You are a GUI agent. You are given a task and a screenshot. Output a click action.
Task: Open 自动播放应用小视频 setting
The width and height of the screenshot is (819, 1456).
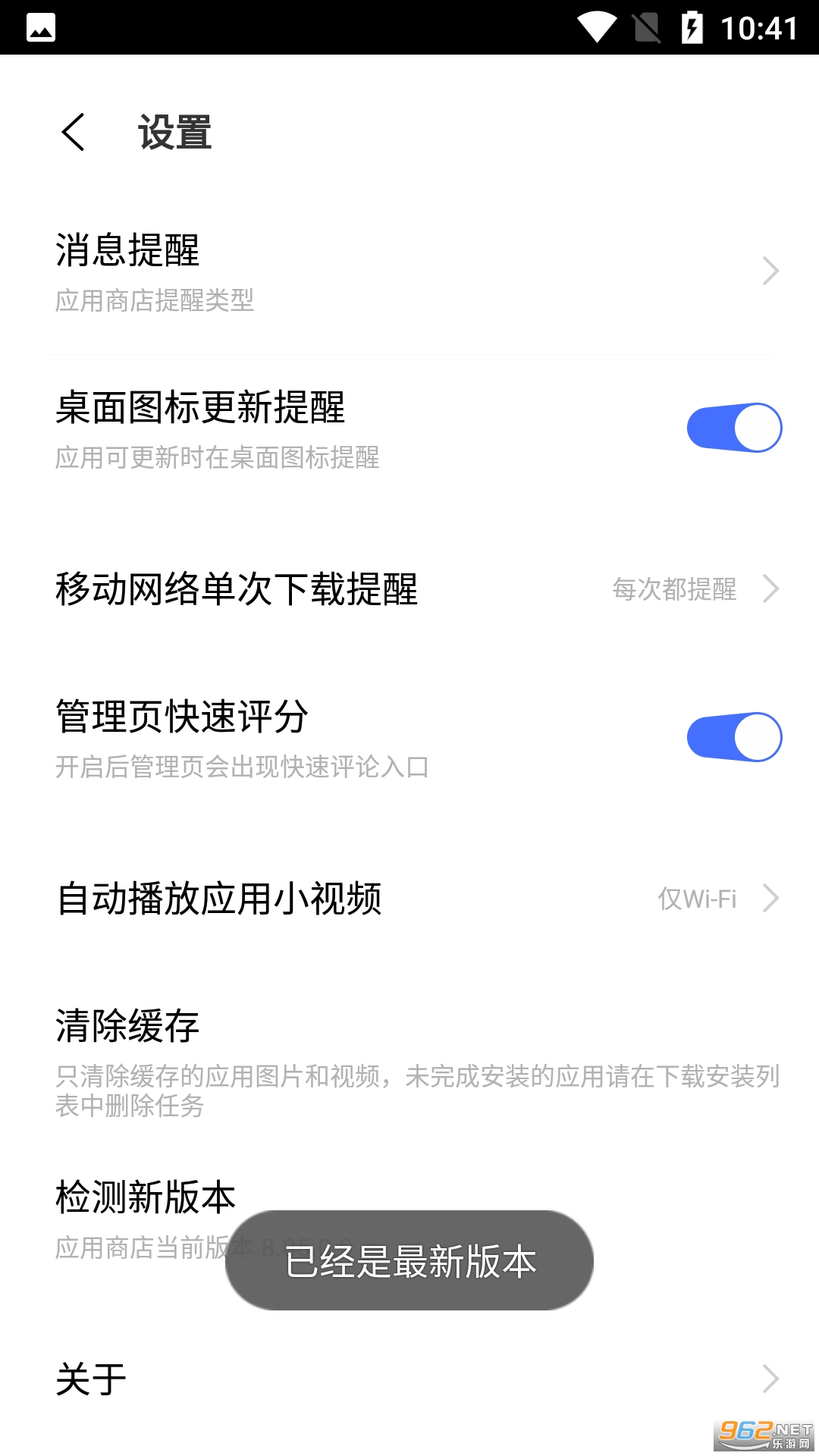coord(409,899)
